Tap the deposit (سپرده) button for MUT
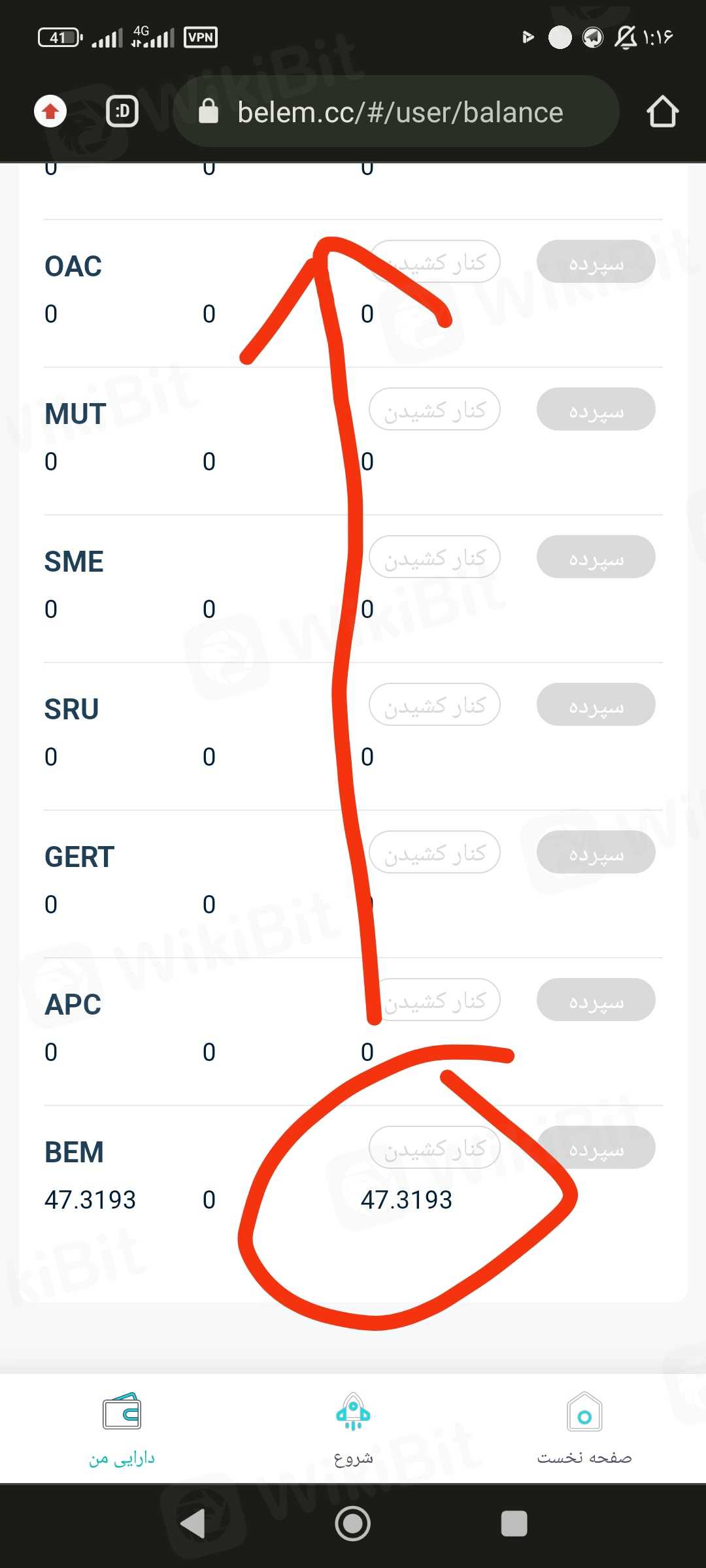Screen dimensions: 706x1568 pos(596,410)
